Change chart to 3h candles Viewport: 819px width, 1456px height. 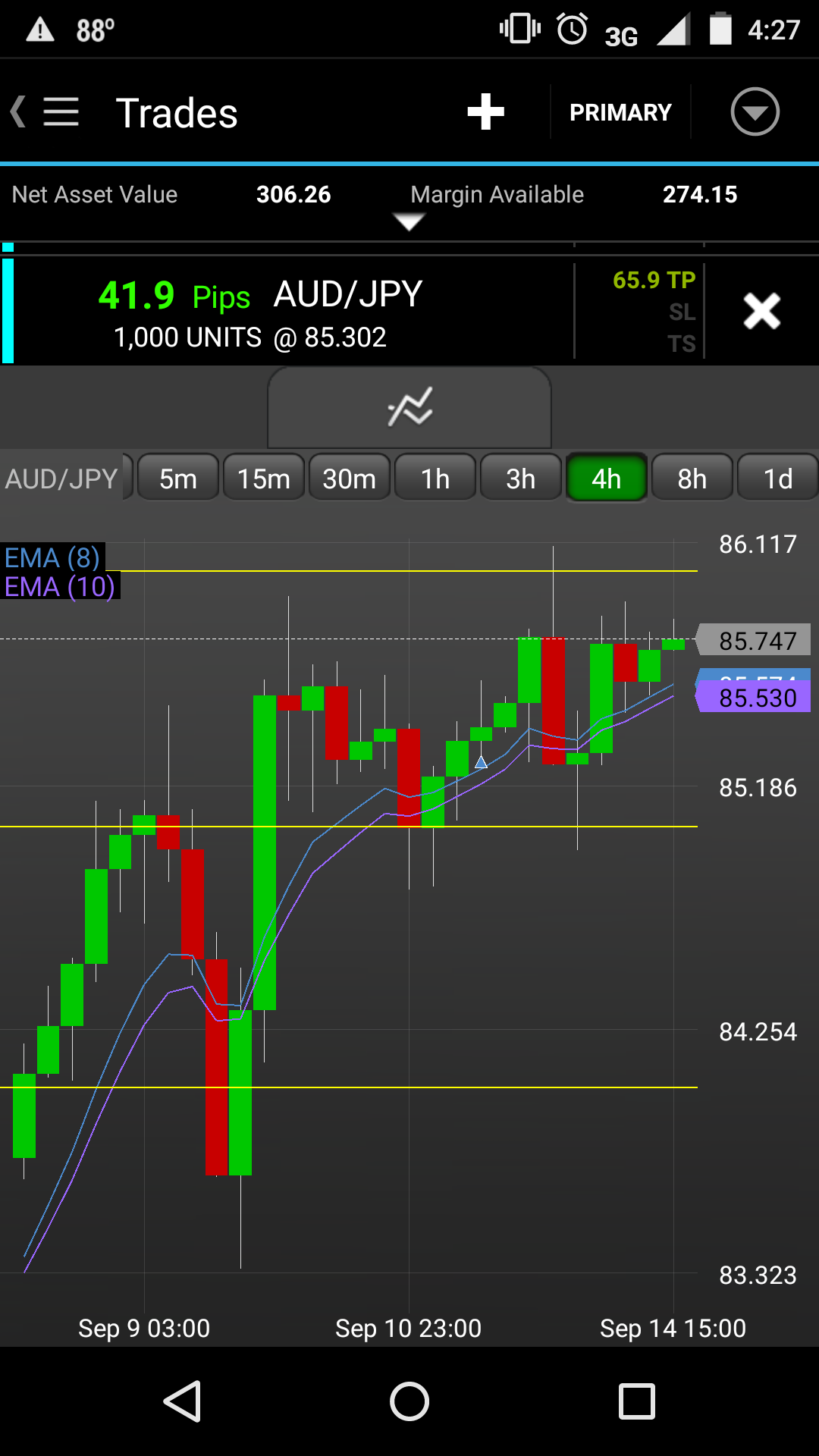click(x=521, y=479)
